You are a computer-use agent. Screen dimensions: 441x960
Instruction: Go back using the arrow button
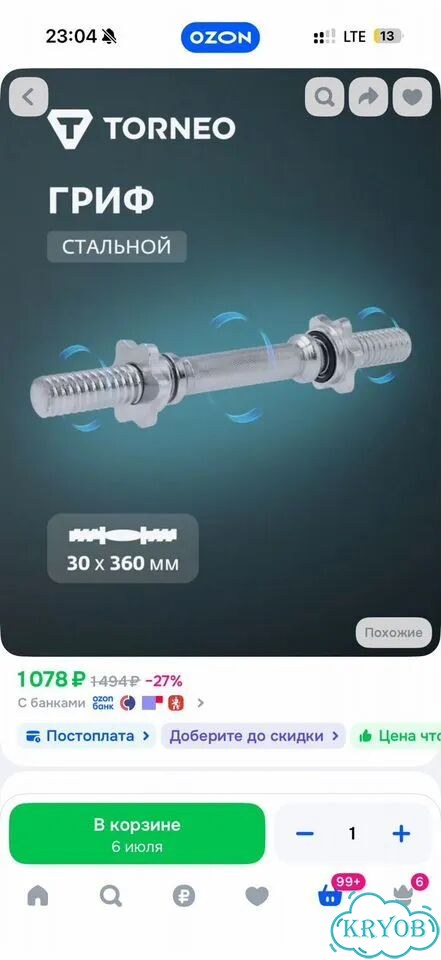pyautogui.click(x=28, y=97)
